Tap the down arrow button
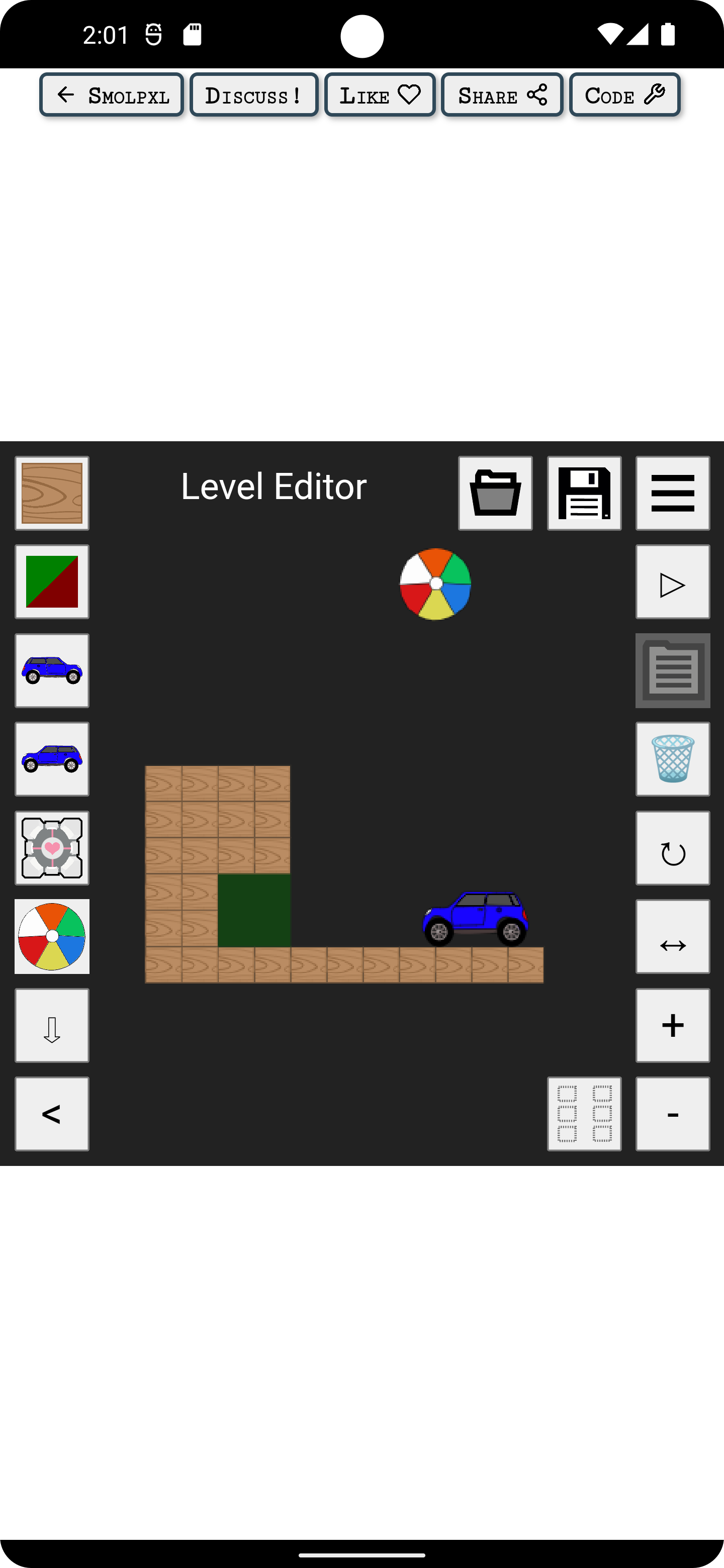The width and height of the screenshot is (724, 1568). pyautogui.click(x=52, y=1026)
